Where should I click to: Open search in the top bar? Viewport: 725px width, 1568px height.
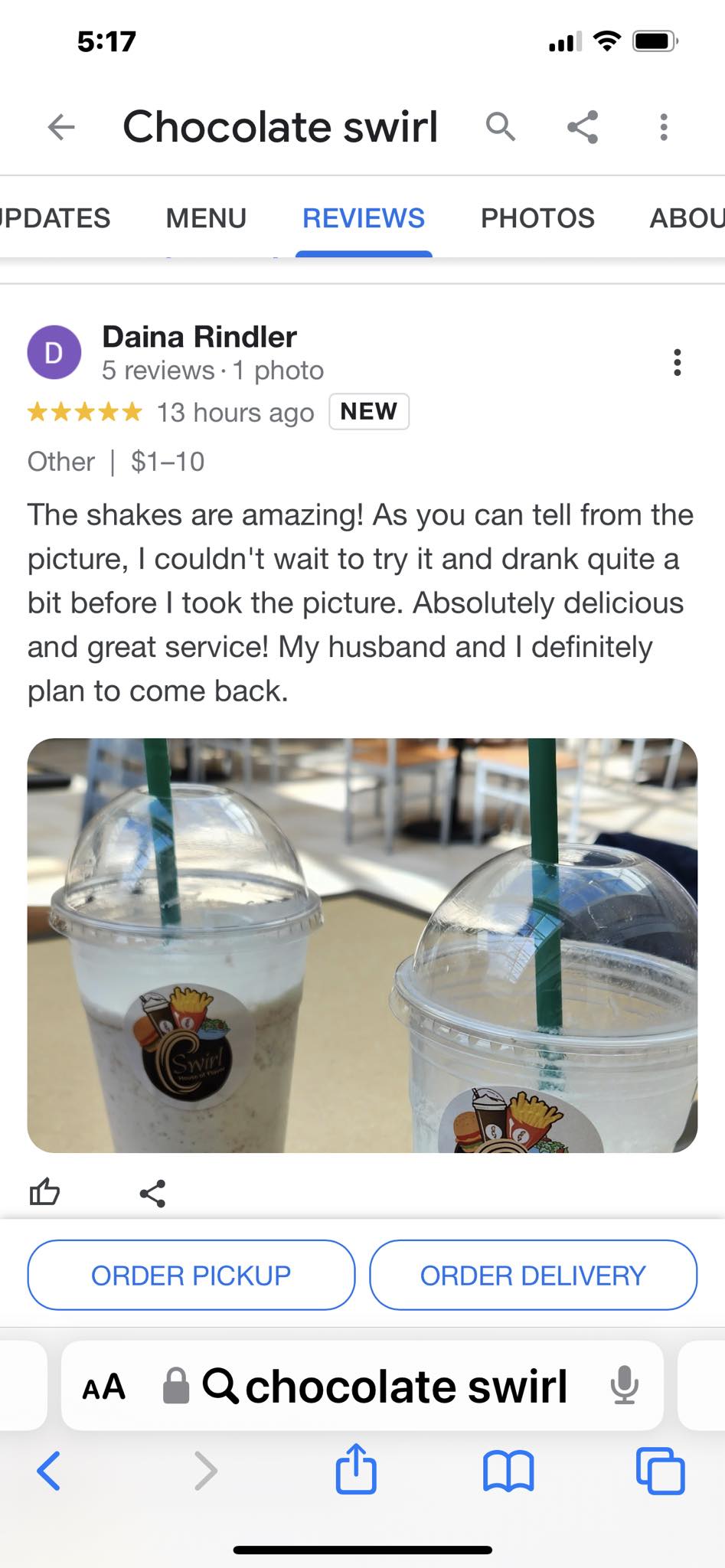[x=501, y=126]
